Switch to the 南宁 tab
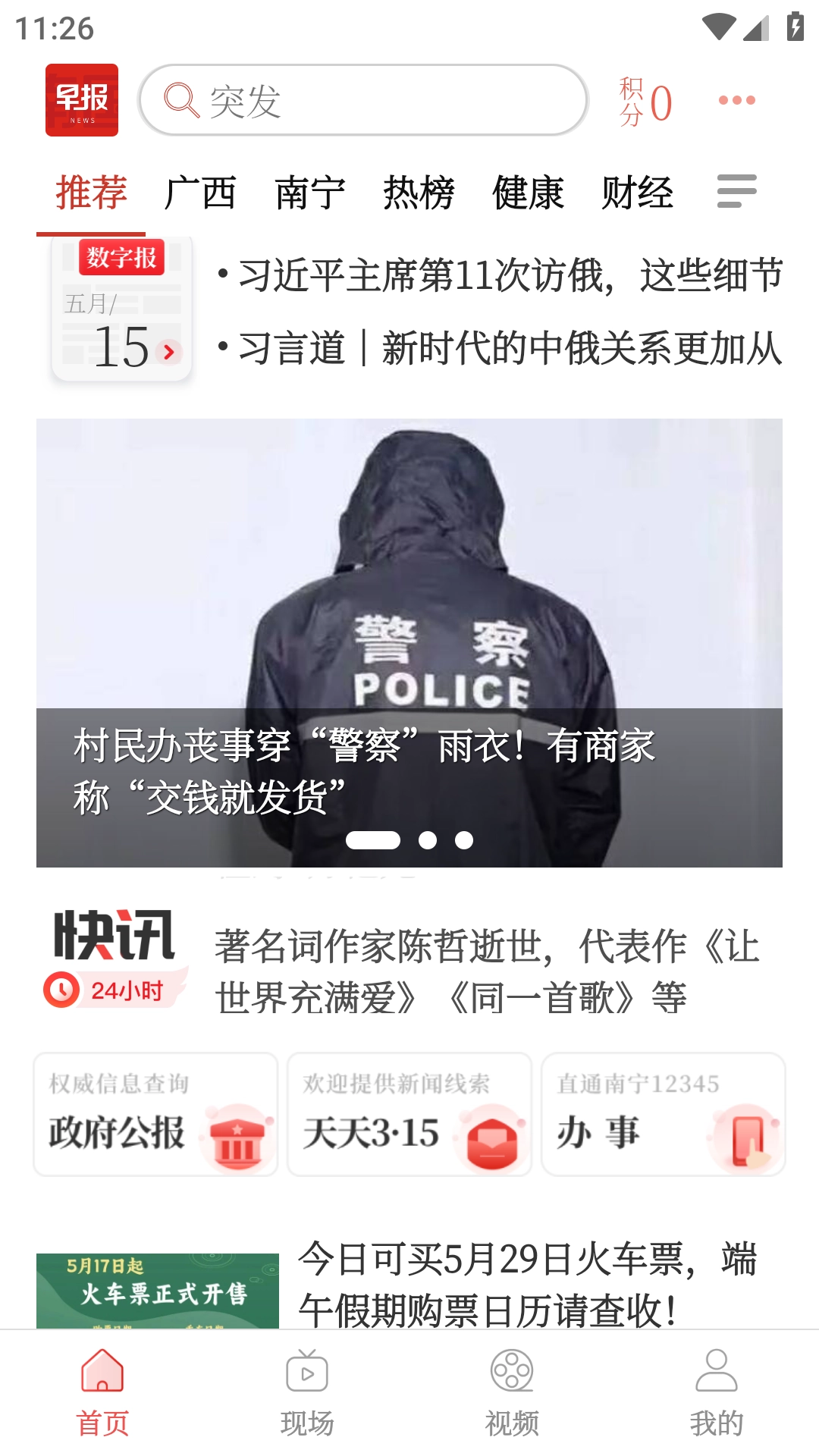Screen dimensions: 819x1456 click(309, 193)
